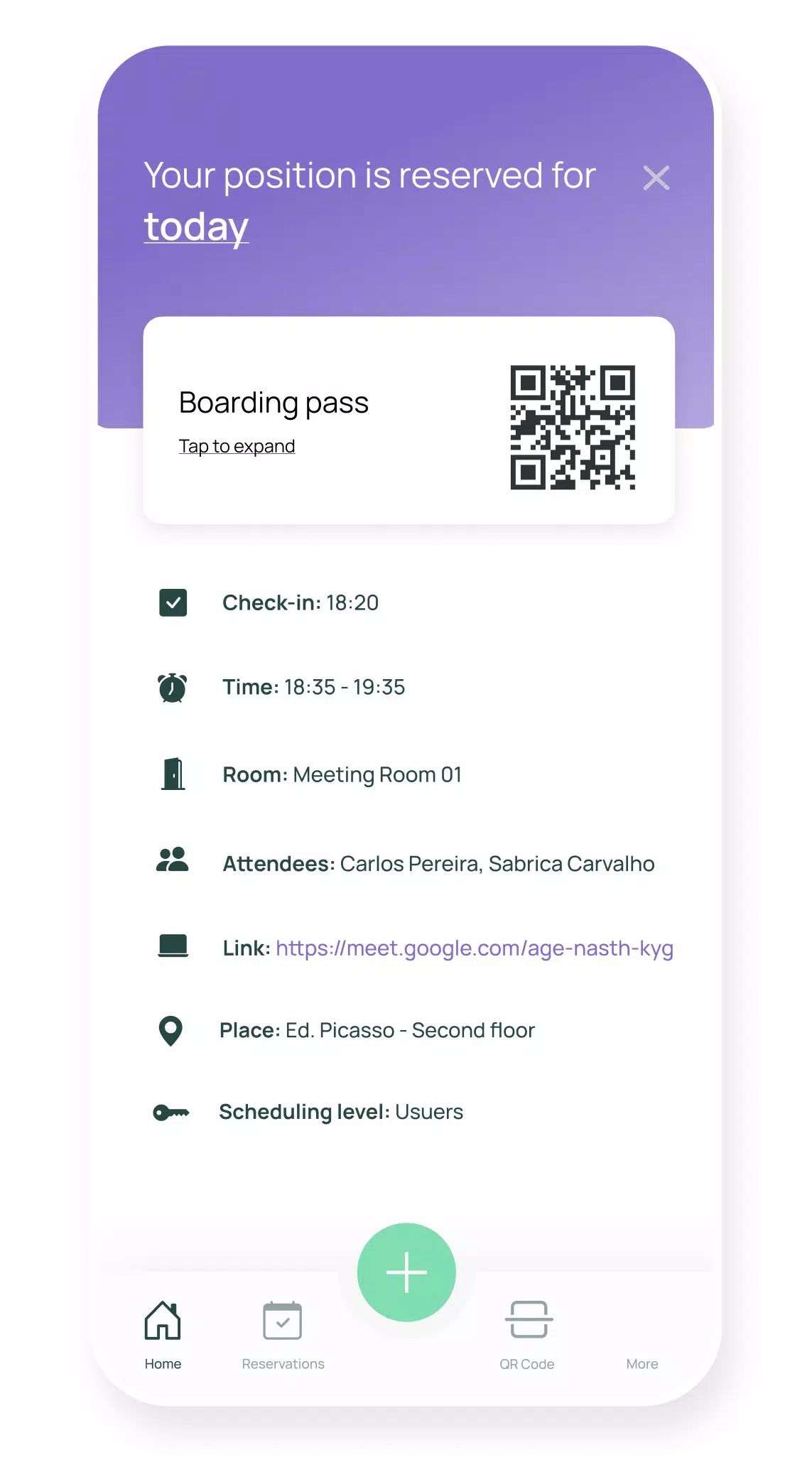Dismiss the reservation banner with X
Viewport: 812px width, 1472px height.
pyautogui.click(x=656, y=178)
